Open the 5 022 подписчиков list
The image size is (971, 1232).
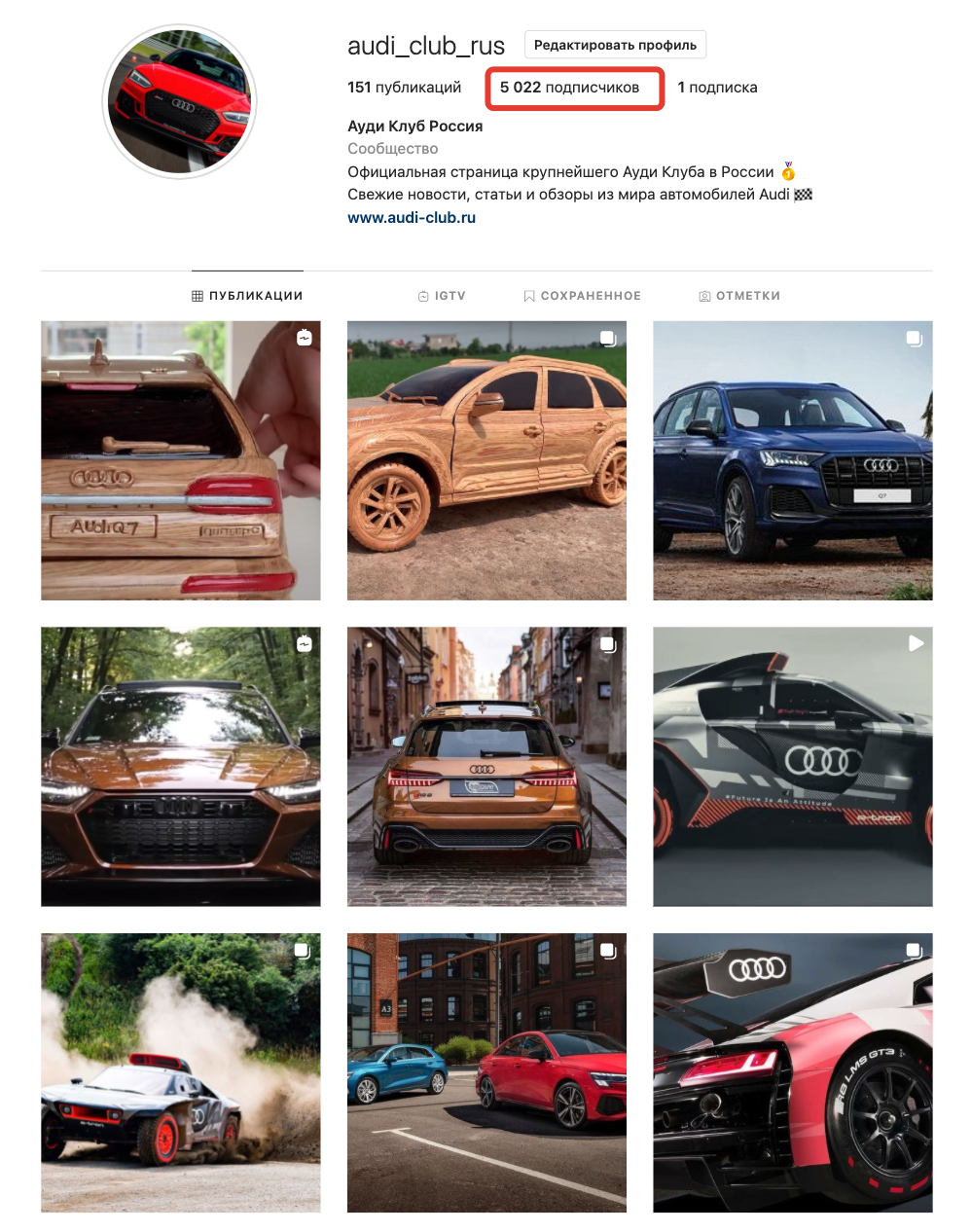pyautogui.click(x=569, y=88)
